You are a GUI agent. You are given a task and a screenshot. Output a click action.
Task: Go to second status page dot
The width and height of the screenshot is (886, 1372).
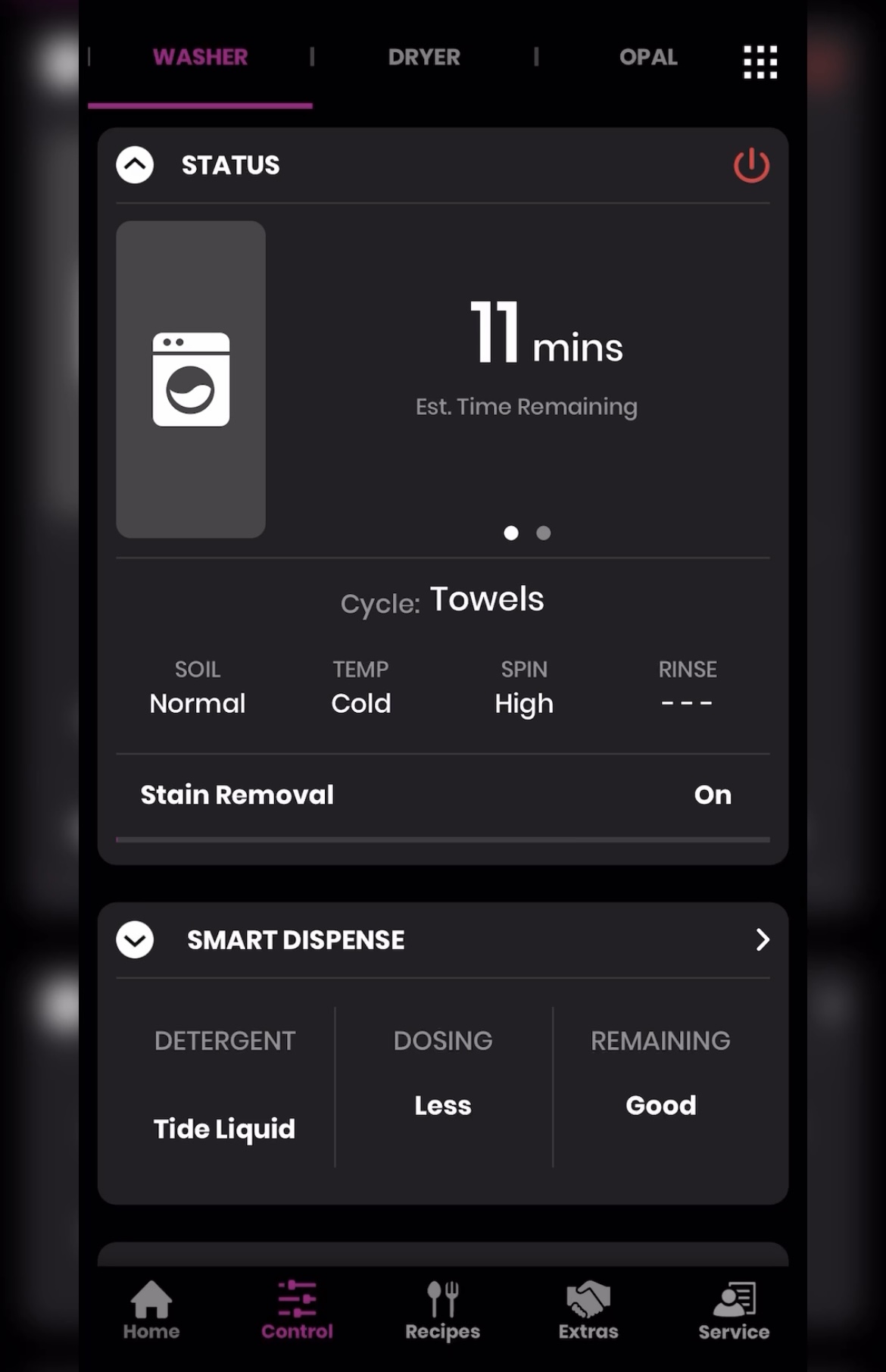(x=543, y=533)
